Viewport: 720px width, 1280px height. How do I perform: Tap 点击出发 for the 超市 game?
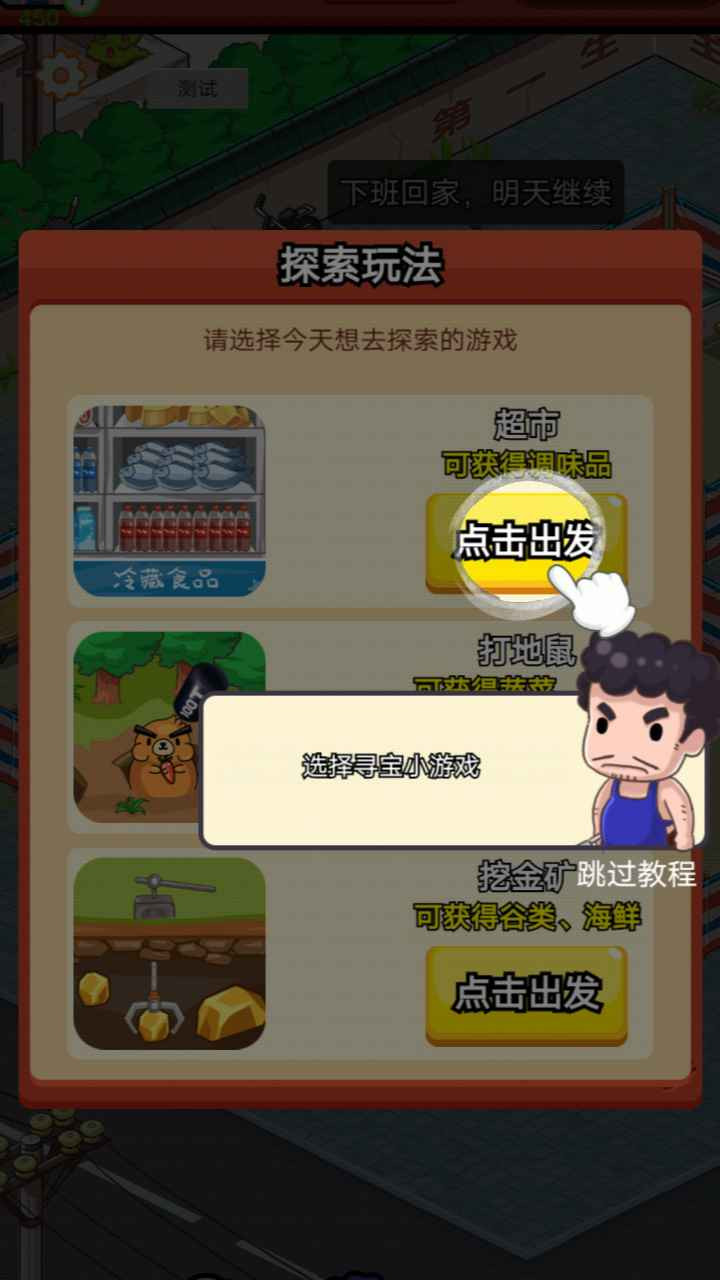pos(526,542)
